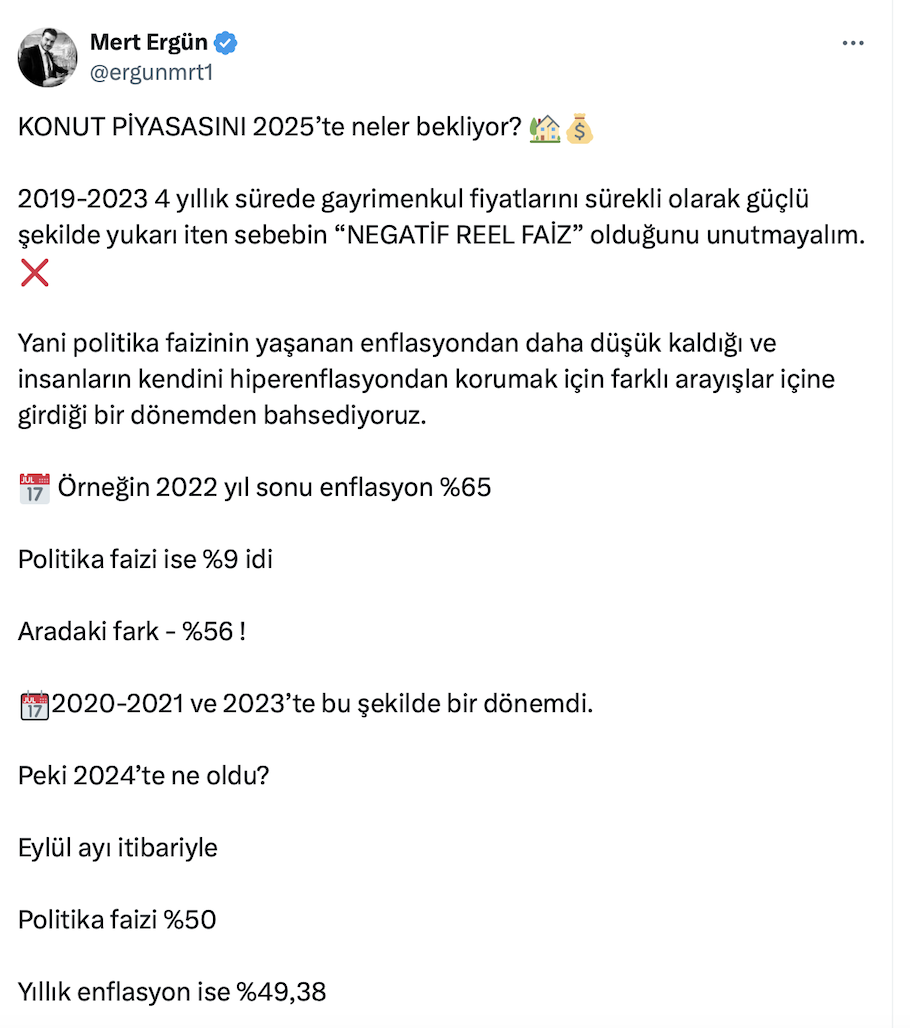Tap the Mert Ergün display name
910x1028 pixels.
(150, 43)
